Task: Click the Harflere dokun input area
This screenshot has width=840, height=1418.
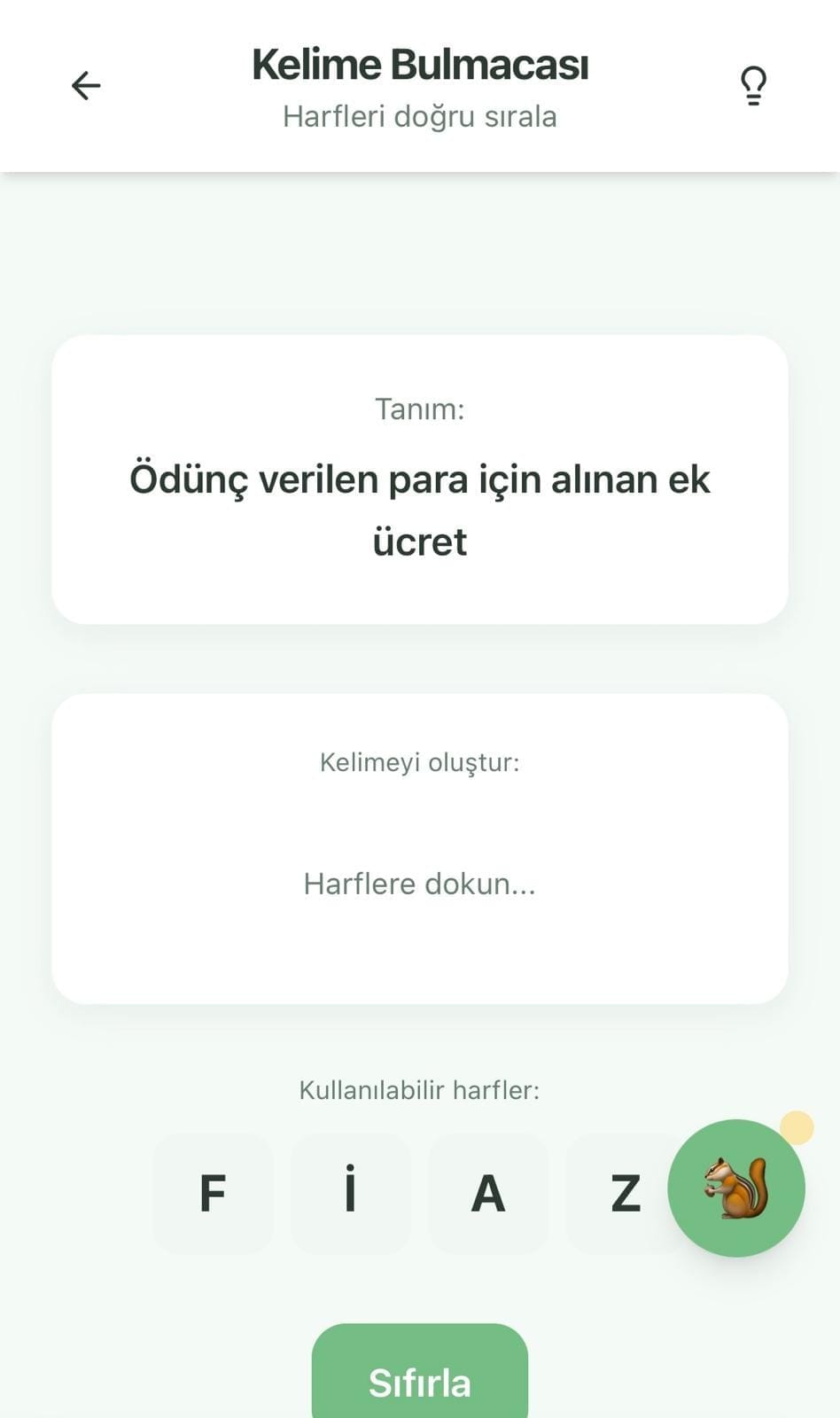Action: tap(420, 883)
